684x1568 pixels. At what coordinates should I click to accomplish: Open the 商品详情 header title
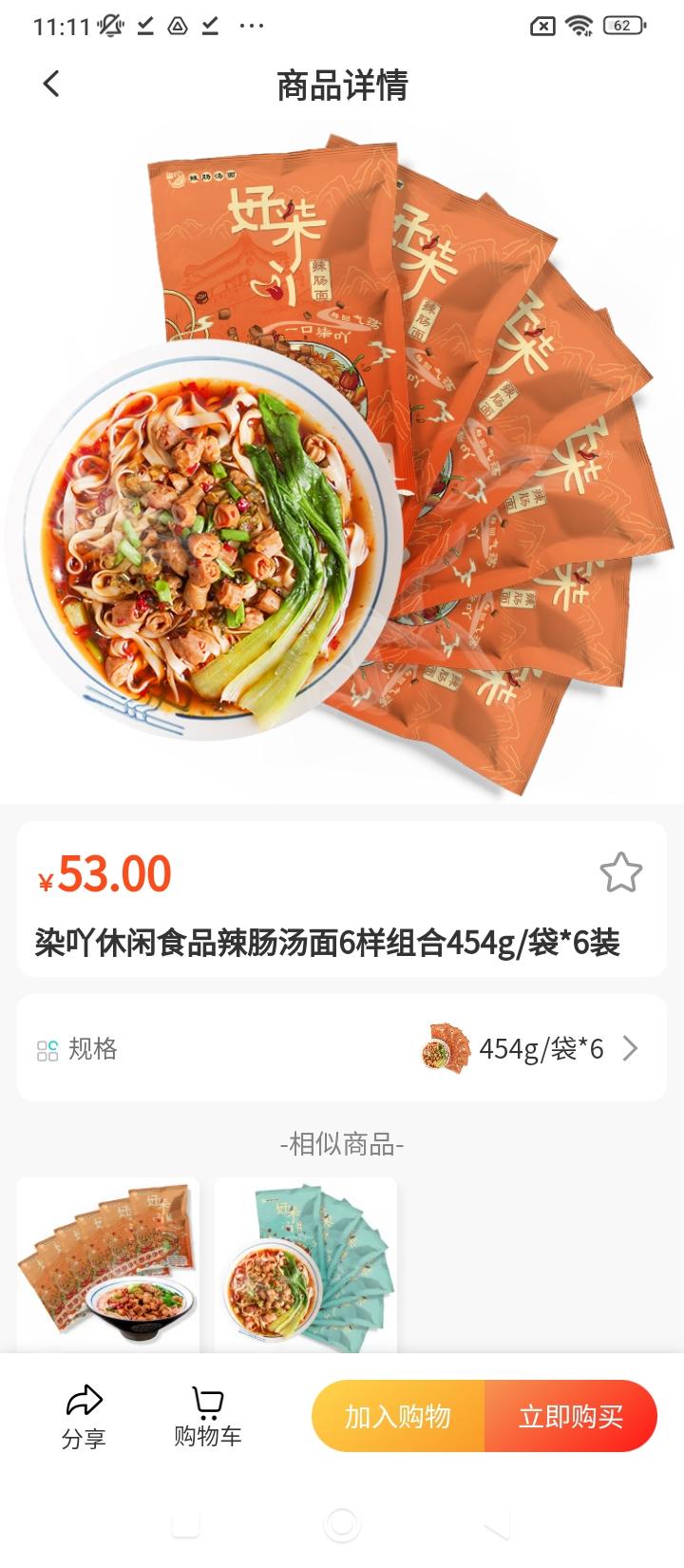(x=342, y=85)
